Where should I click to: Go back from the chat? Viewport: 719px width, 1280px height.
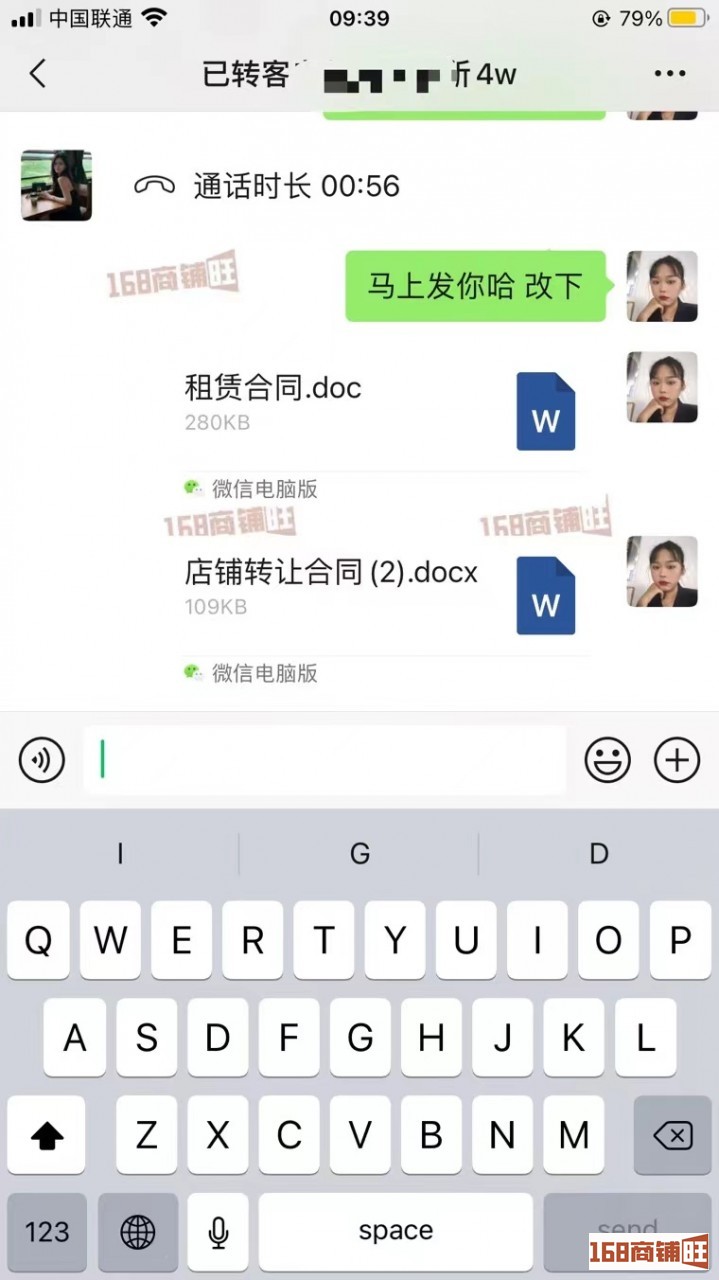(38, 73)
